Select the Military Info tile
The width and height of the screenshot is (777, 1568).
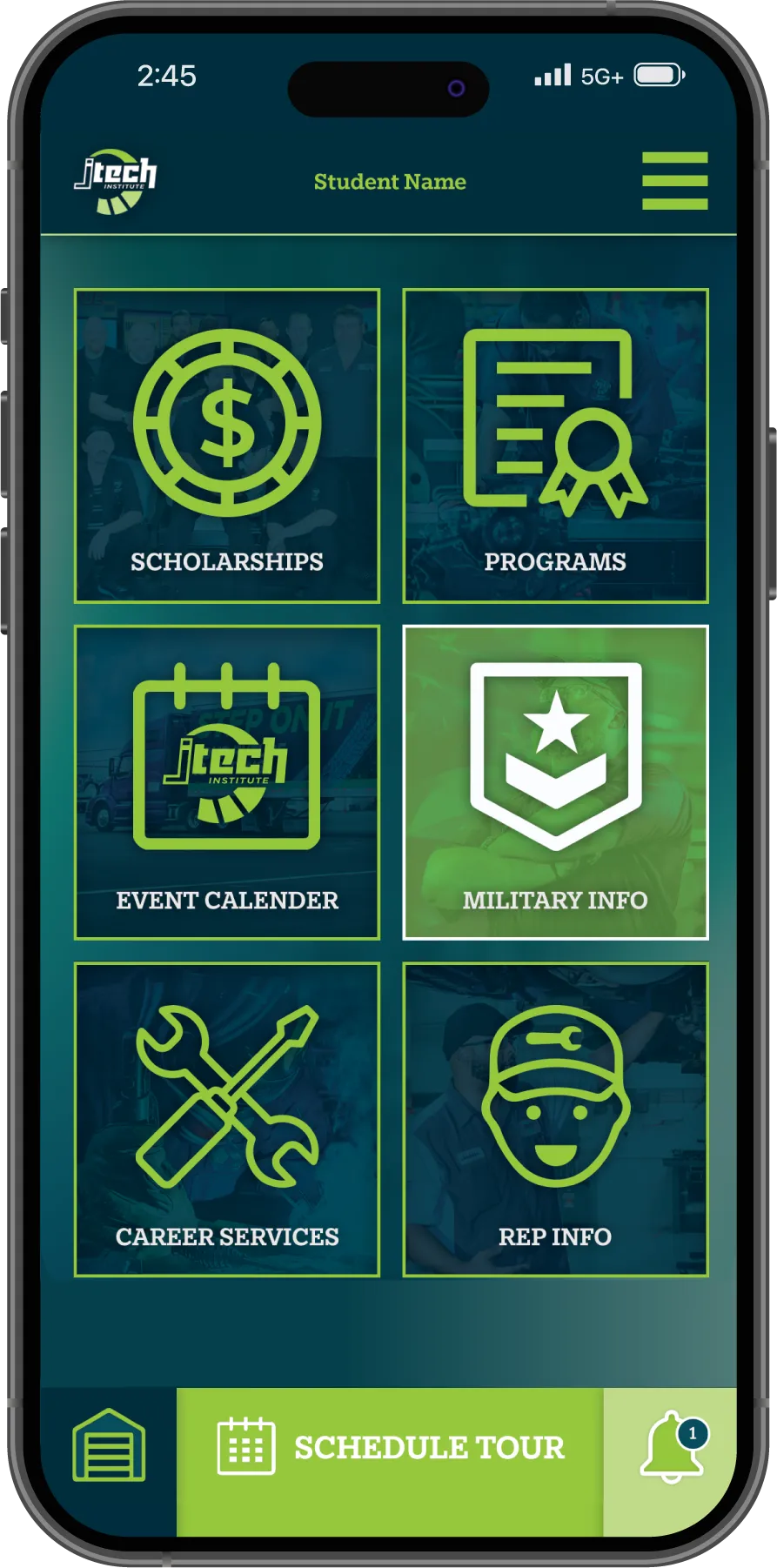tap(555, 782)
